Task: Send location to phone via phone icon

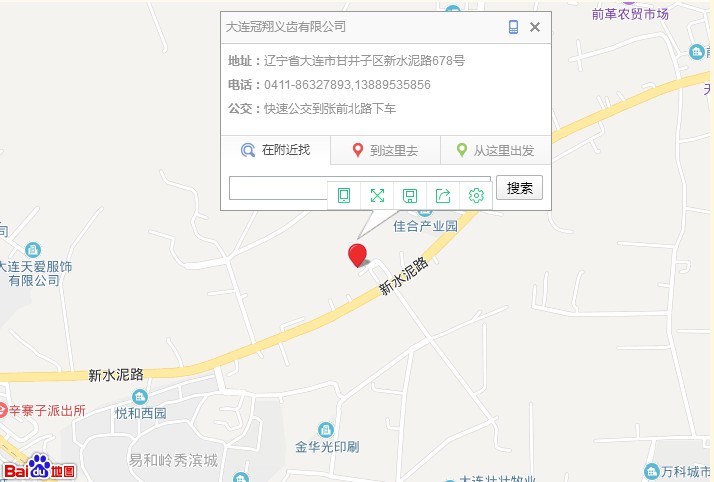Action: click(x=513, y=27)
